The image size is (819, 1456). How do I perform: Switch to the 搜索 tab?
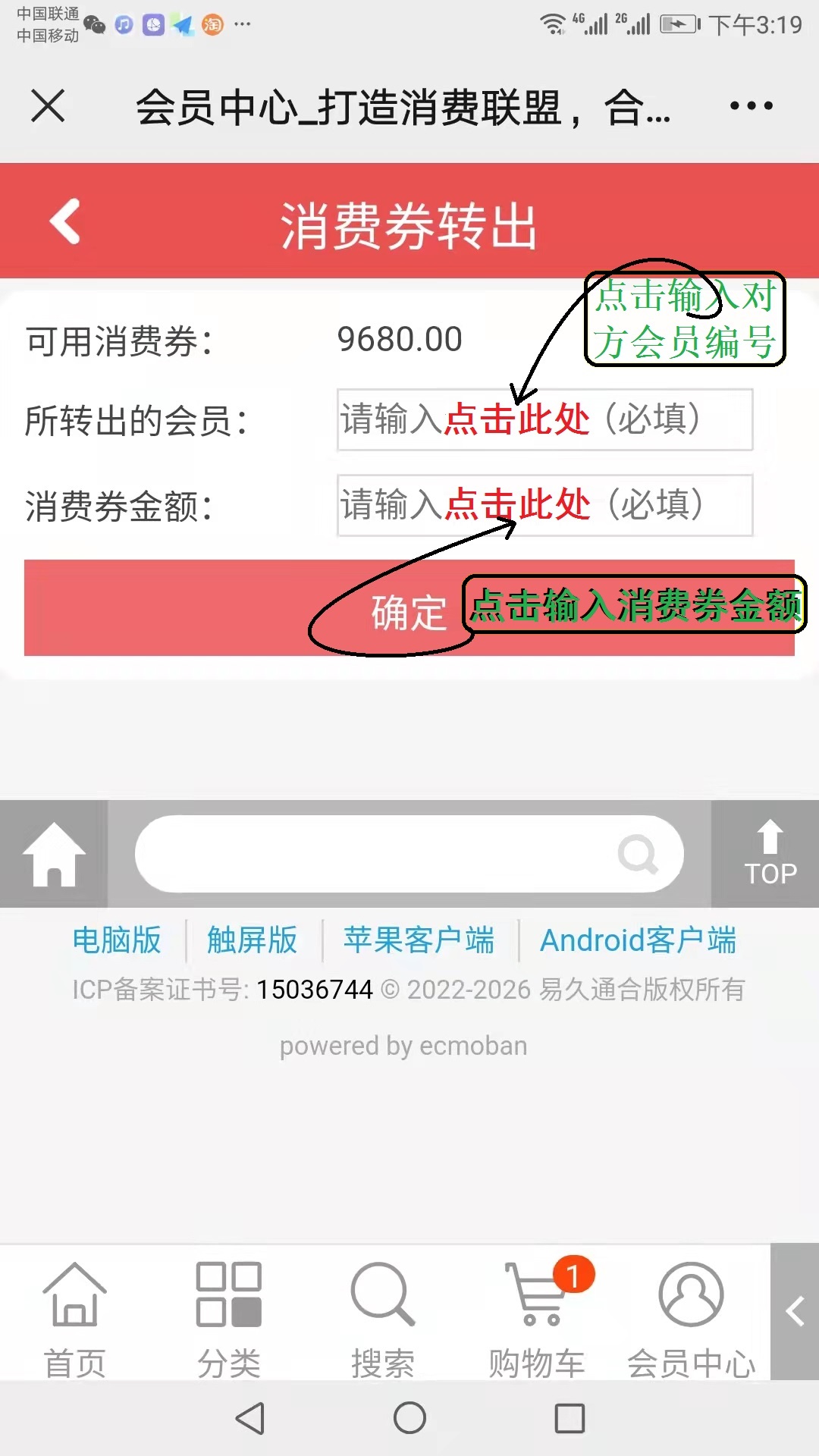click(x=383, y=1319)
